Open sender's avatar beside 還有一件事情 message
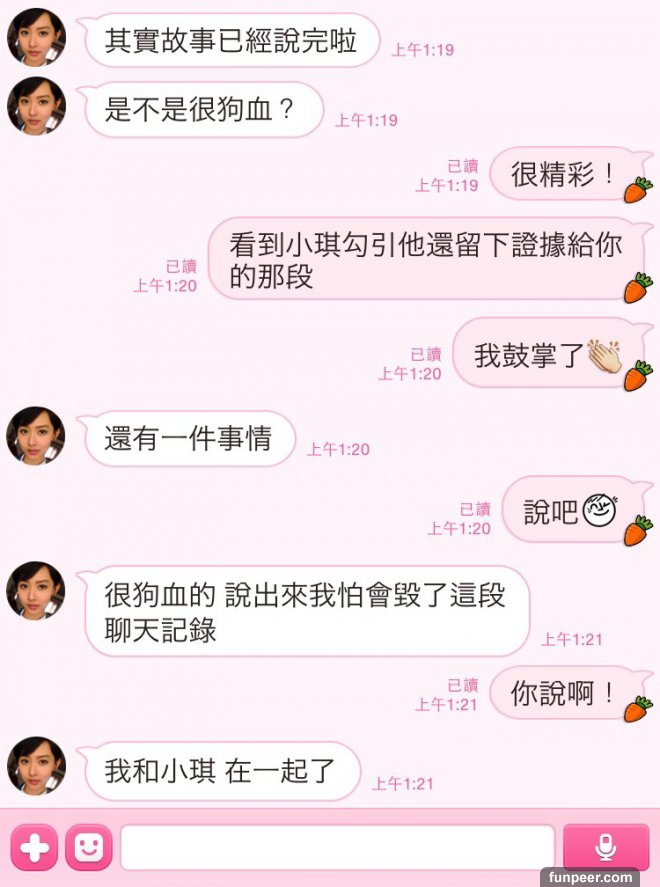Image resolution: width=660 pixels, height=887 pixels. 36,435
